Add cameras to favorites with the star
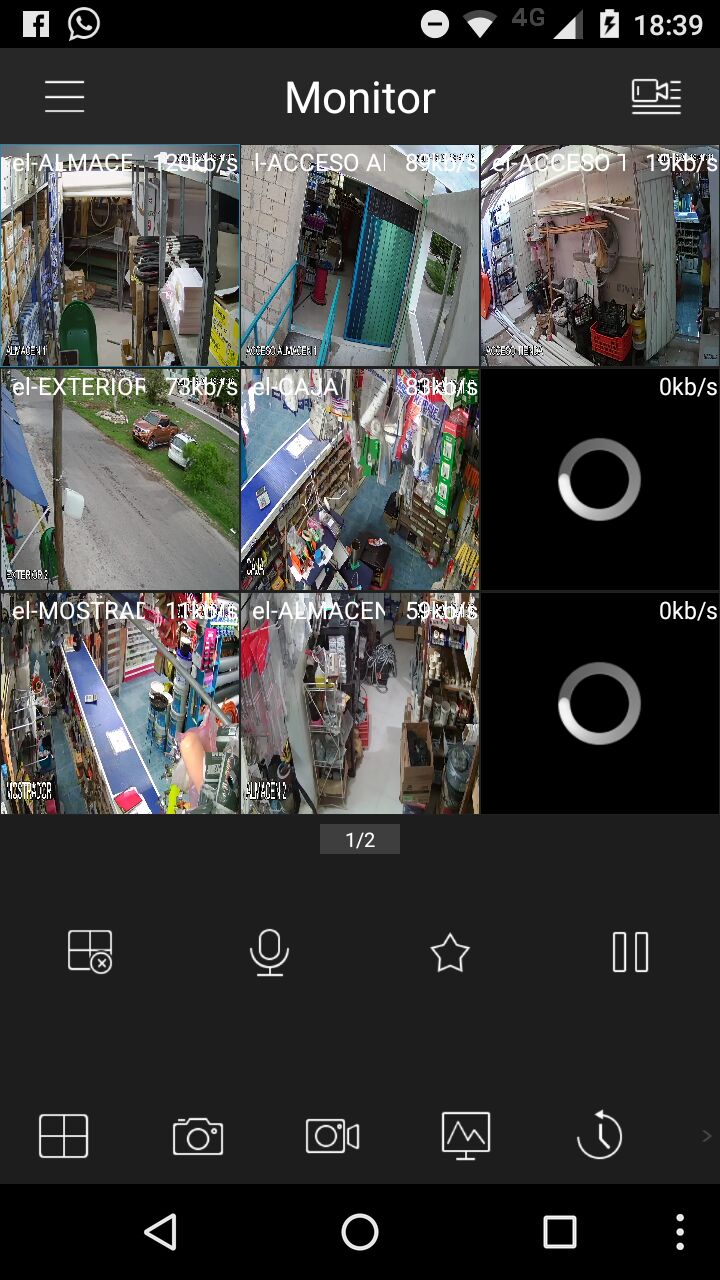The width and height of the screenshot is (720, 1280). coord(450,952)
